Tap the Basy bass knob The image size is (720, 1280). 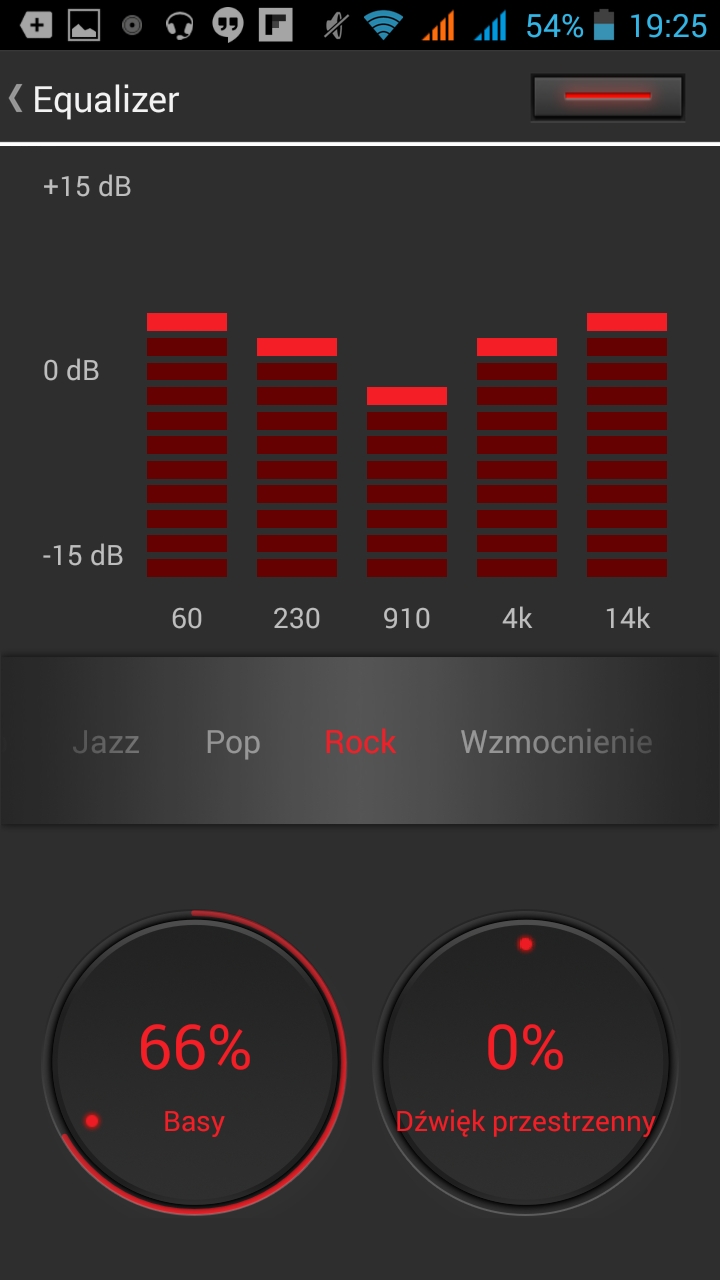pyautogui.click(x=194, y=1063)
